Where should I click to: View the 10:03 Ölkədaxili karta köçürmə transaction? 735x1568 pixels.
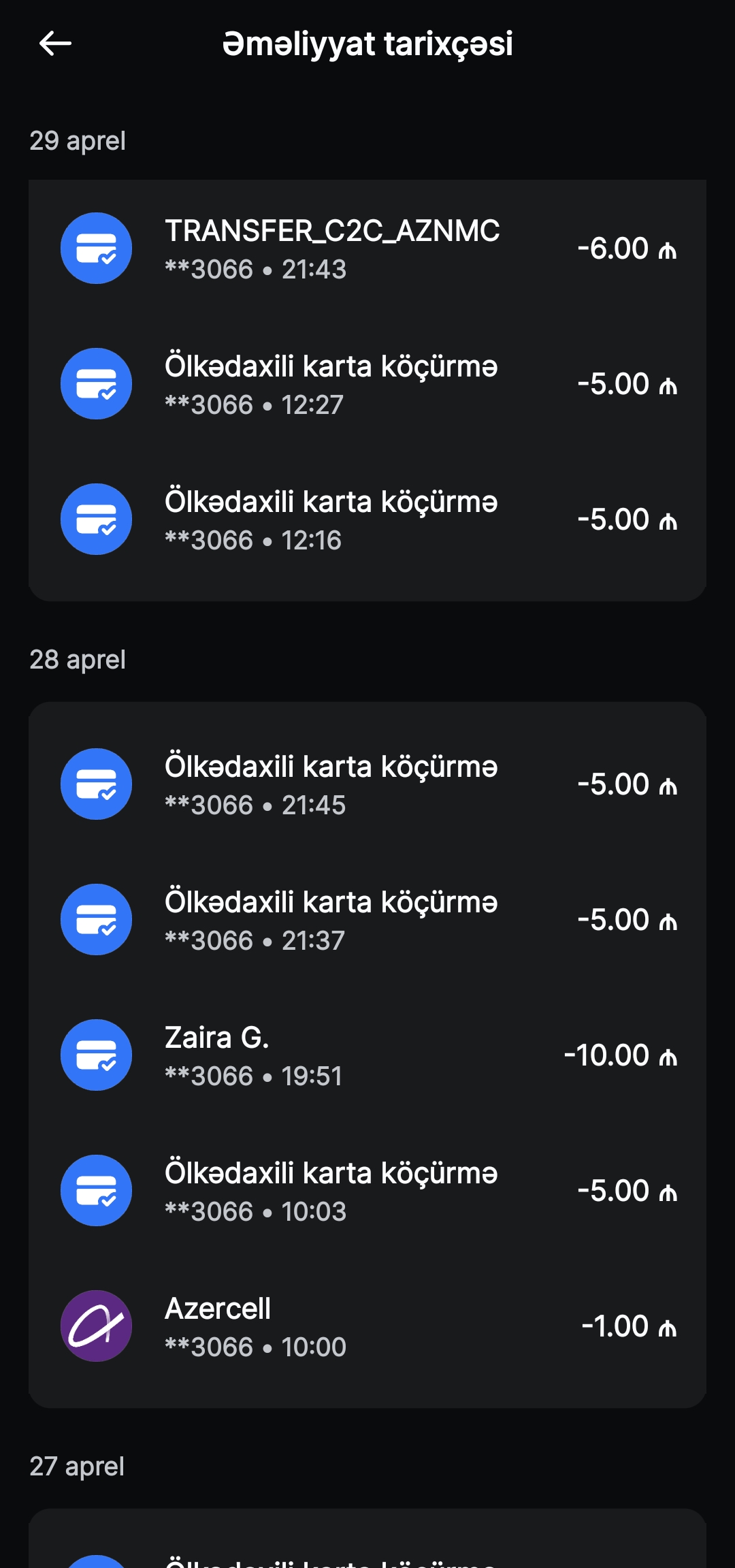[x=367, y=1191]
